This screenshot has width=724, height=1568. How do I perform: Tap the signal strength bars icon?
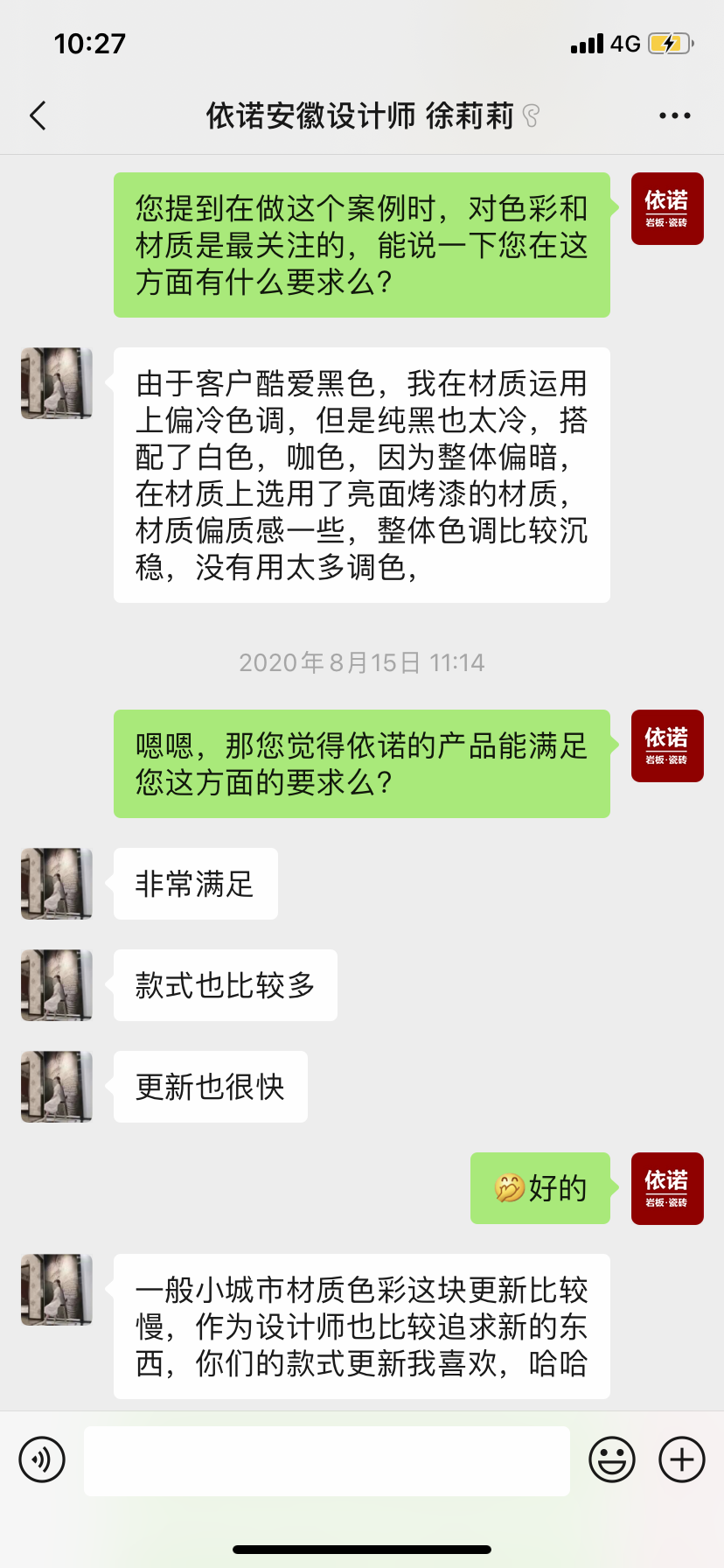click(588, 42)
